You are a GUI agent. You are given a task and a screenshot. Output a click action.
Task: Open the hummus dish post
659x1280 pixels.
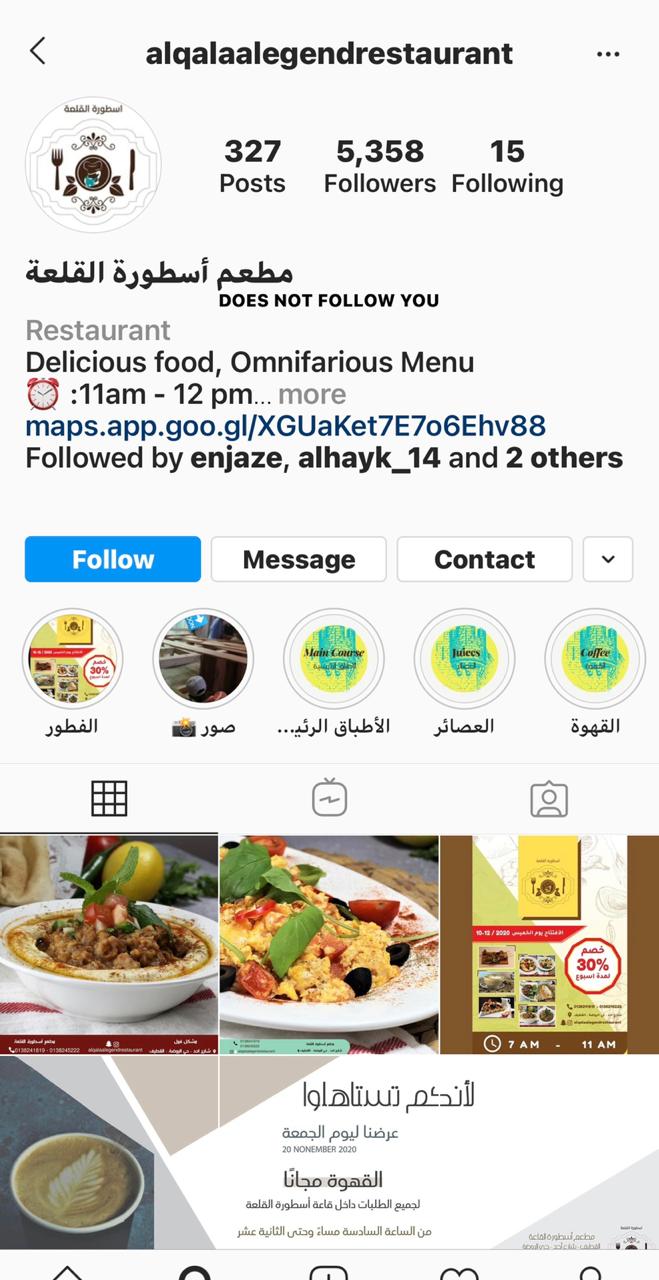(108, 944)
